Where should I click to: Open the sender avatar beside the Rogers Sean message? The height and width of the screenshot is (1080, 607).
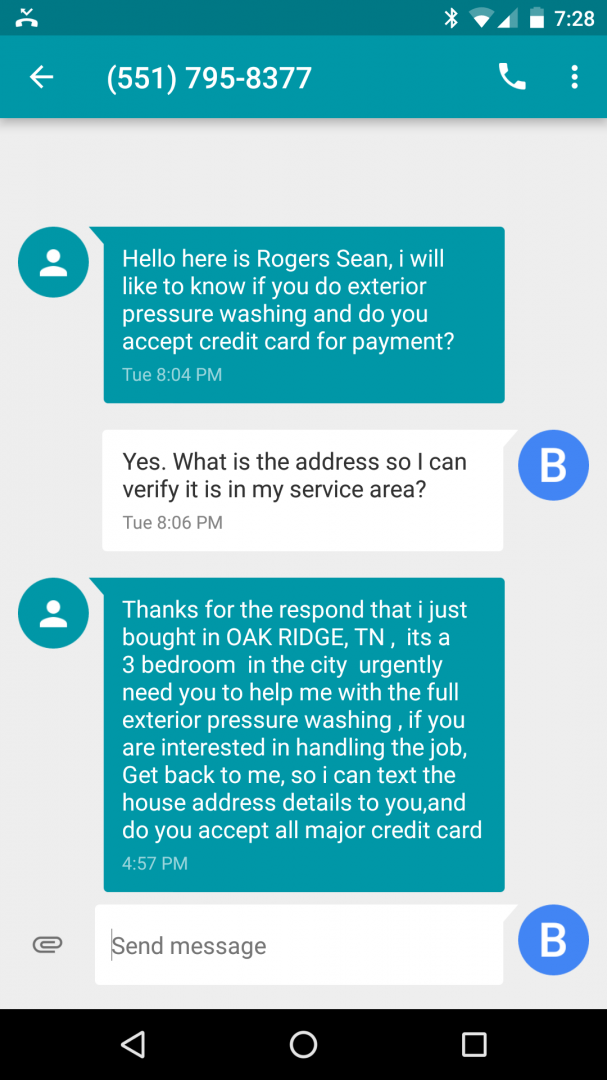53,262
